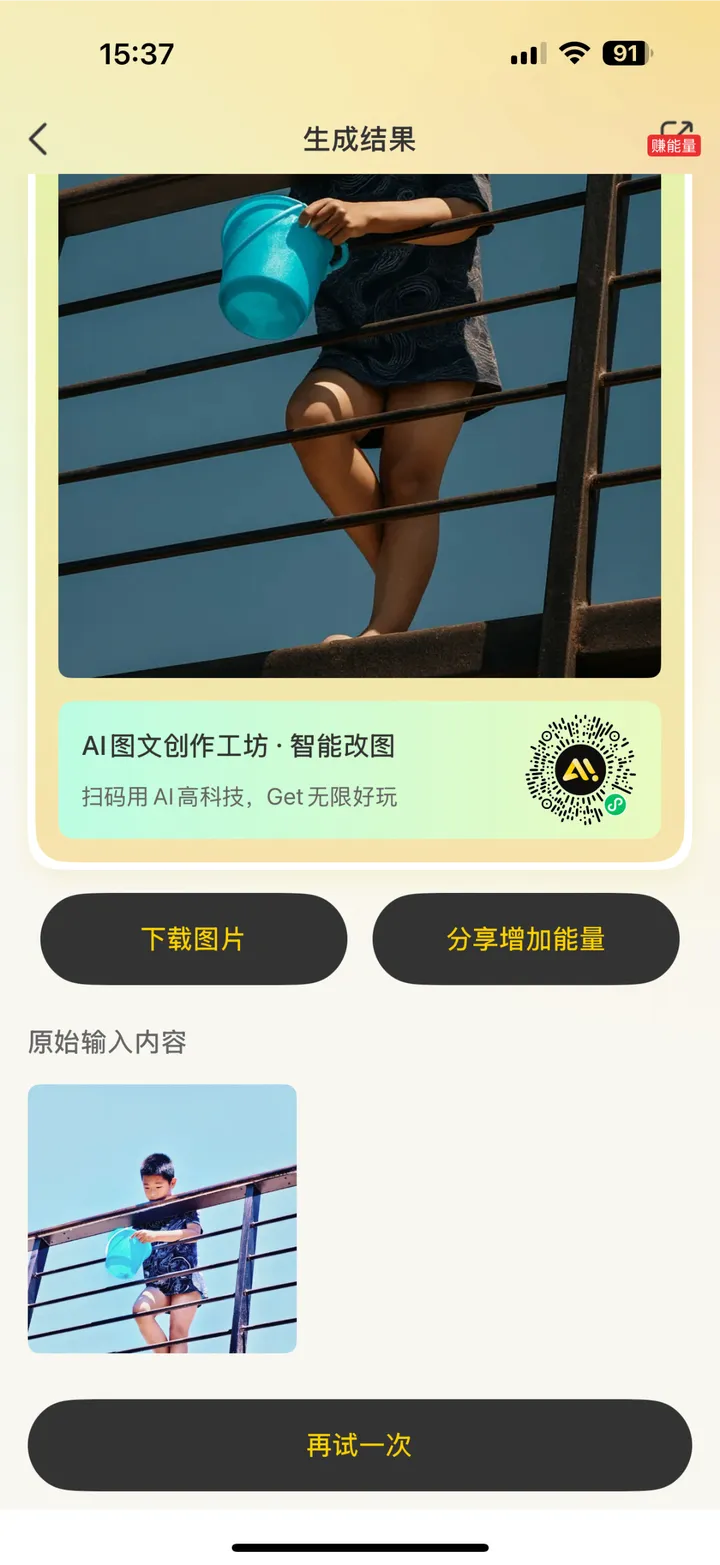The height and width of the screenshot is (1565, 720).
Task: View the generated result image
Action: (359, 425)
